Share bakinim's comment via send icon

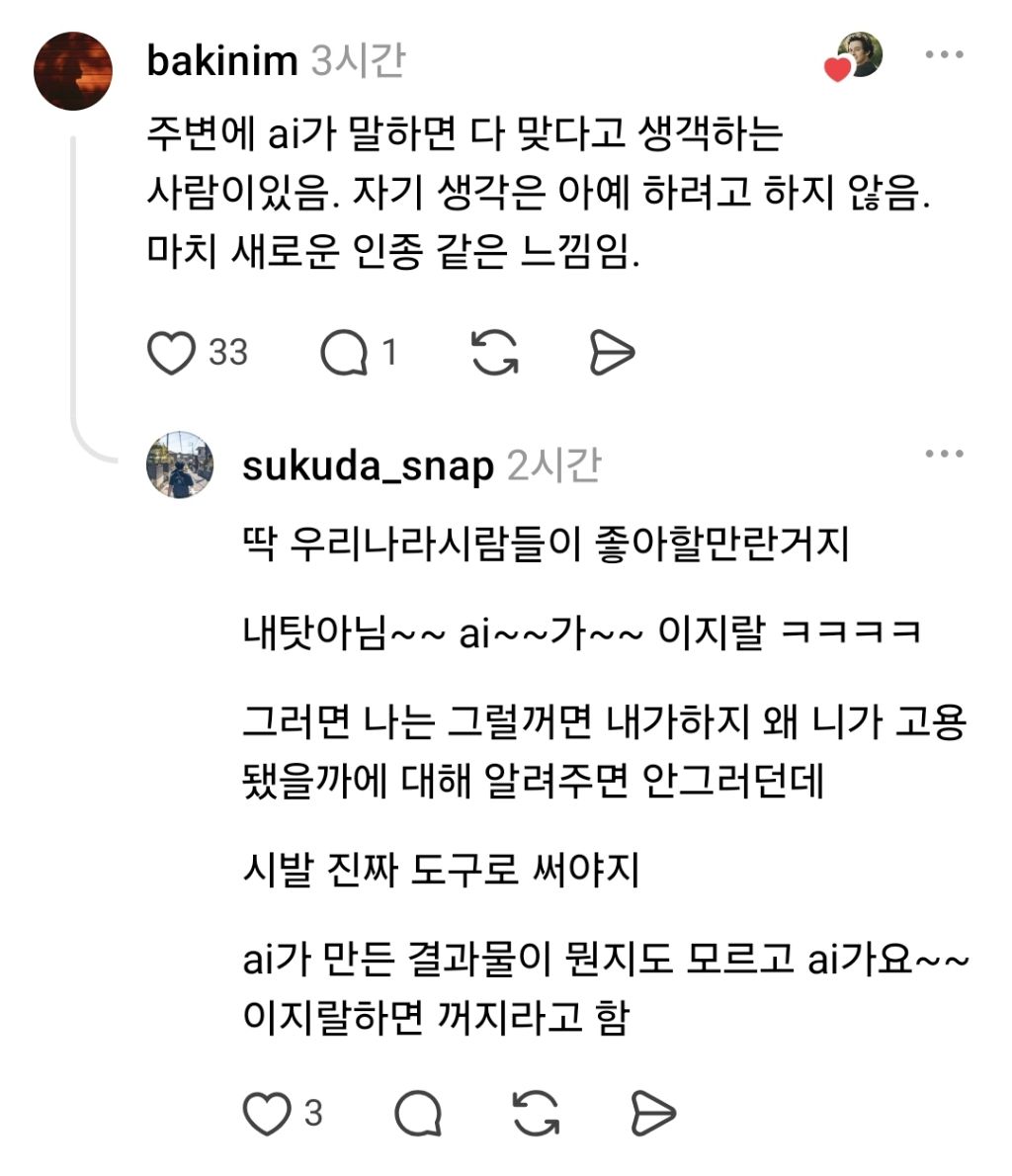click(x=612, y=353)
